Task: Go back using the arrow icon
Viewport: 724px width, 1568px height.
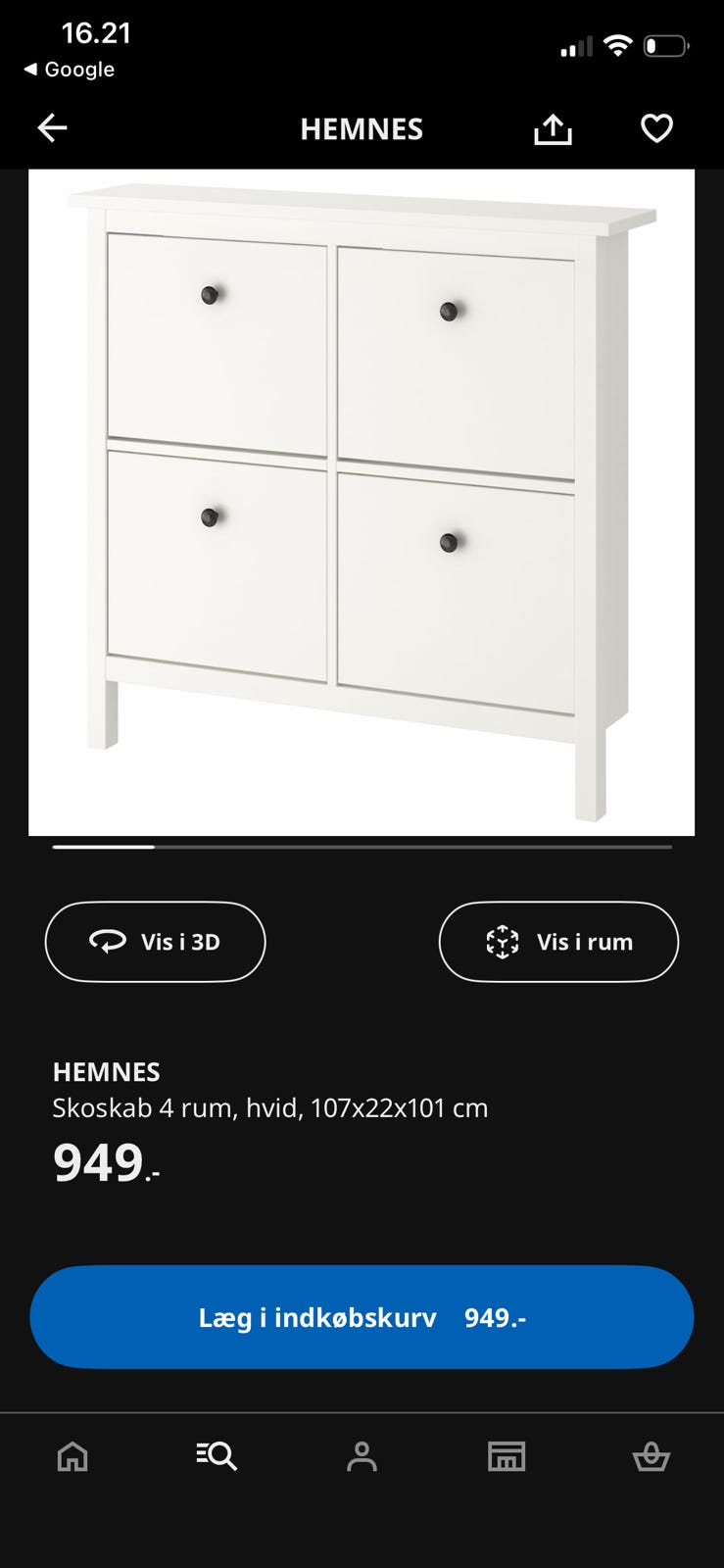Action: click(x=52, y=127)
